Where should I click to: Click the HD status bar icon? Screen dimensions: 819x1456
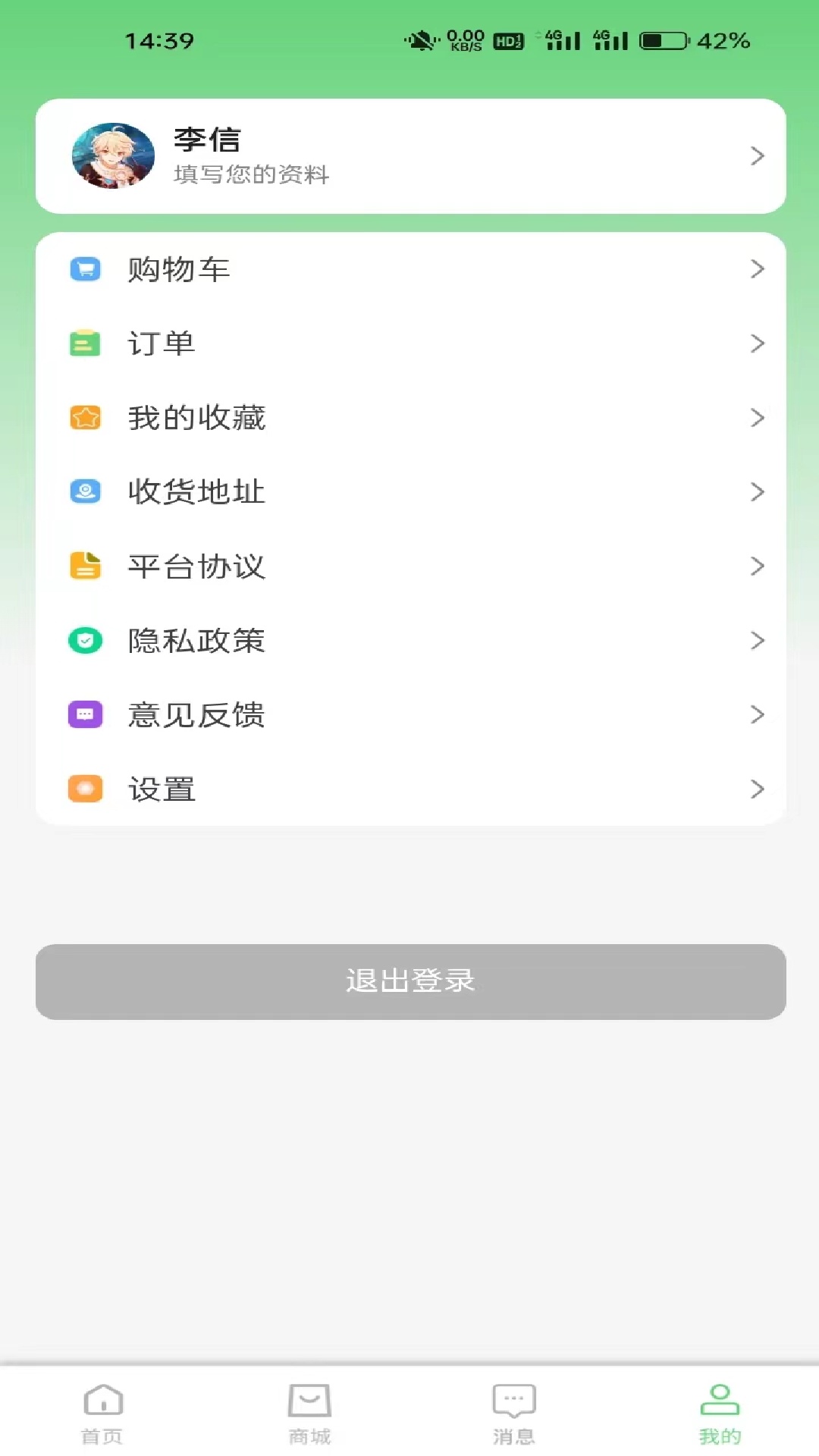coord(507,42)
